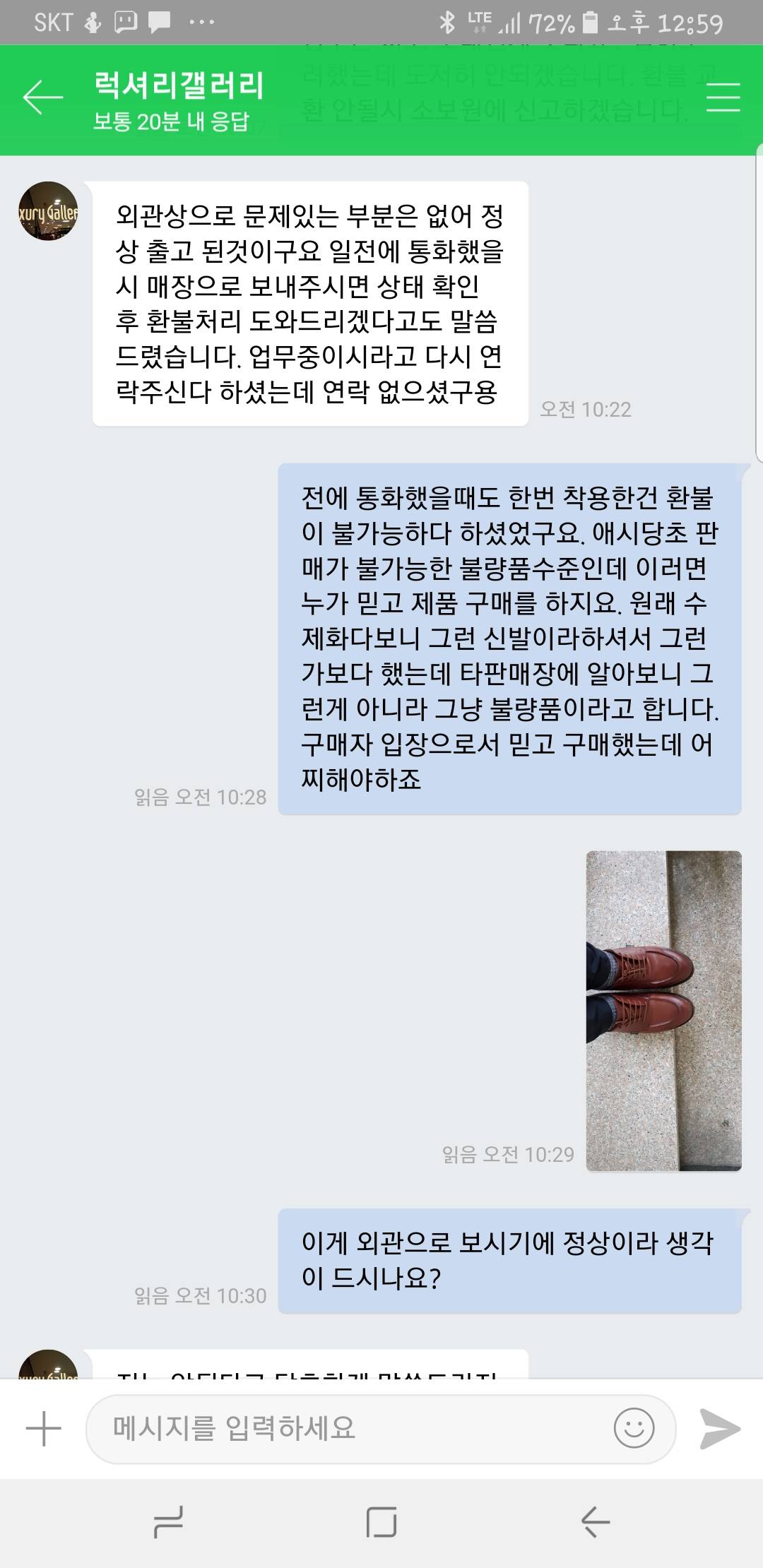
Task: Open the 럭셔리갤러리 profile picture
Action: point(48,211)
